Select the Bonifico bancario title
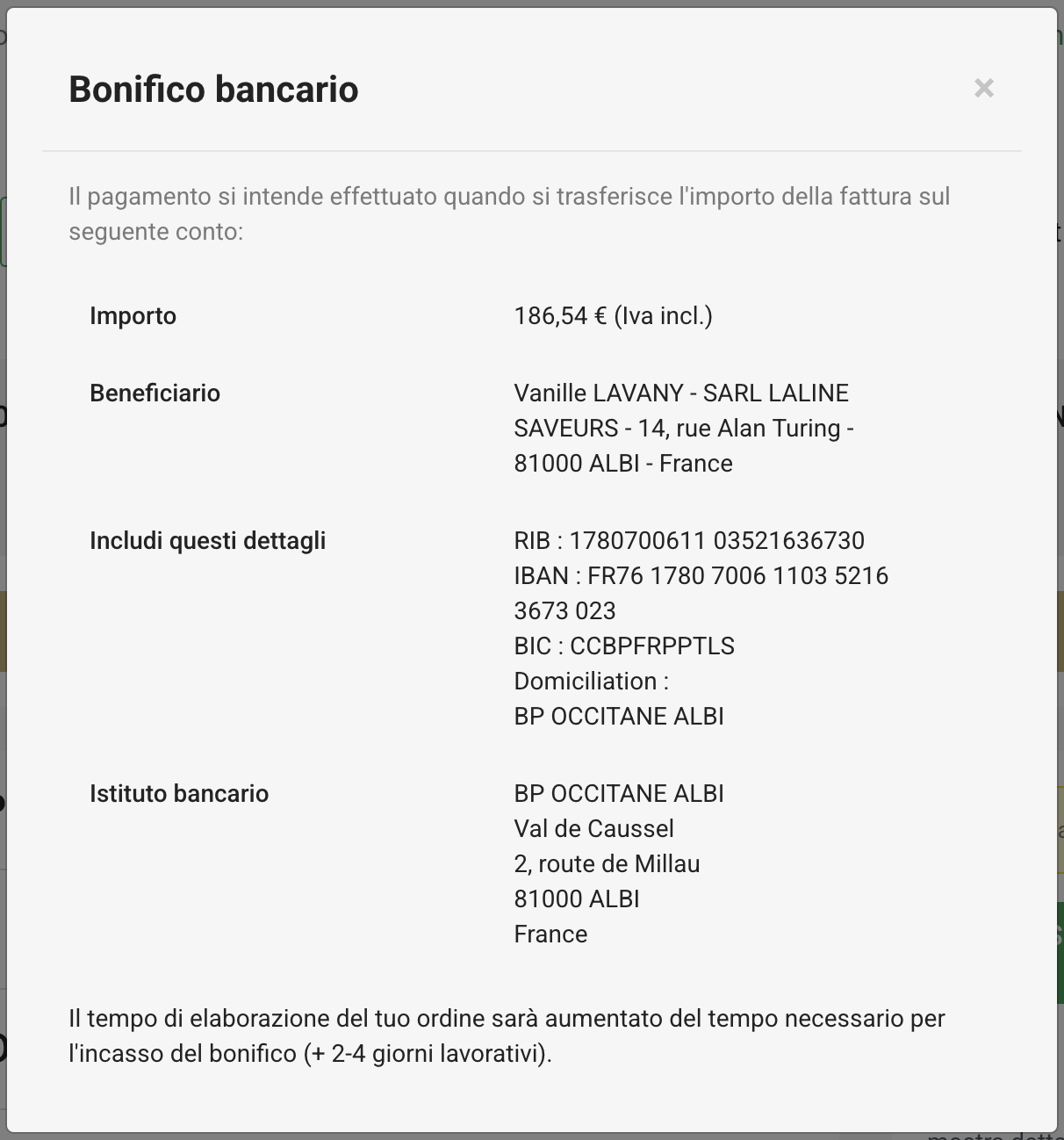The width and height of the screenshot is (1064, 1140). (x=213, y=89)
